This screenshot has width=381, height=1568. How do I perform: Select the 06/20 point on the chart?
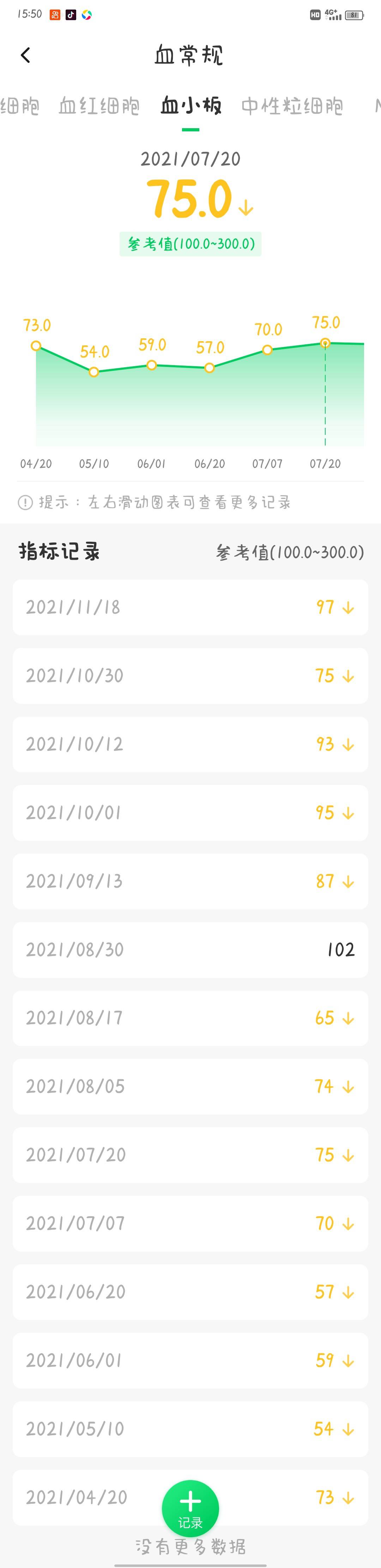coord(209,368)
